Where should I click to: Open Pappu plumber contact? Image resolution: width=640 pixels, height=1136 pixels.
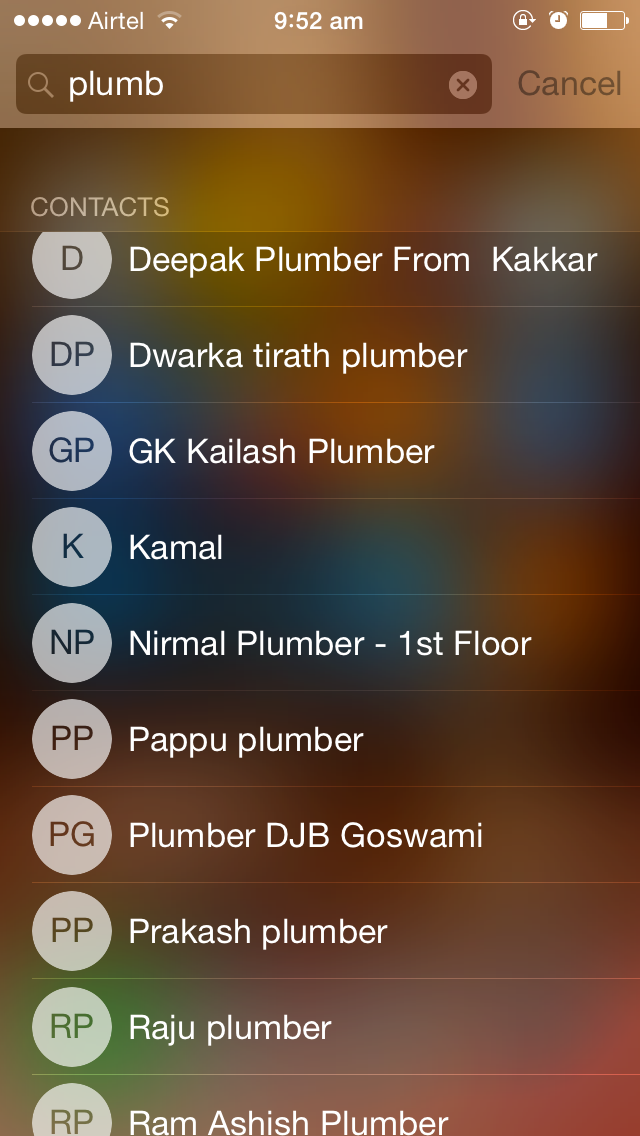click(x=246, y=740)
